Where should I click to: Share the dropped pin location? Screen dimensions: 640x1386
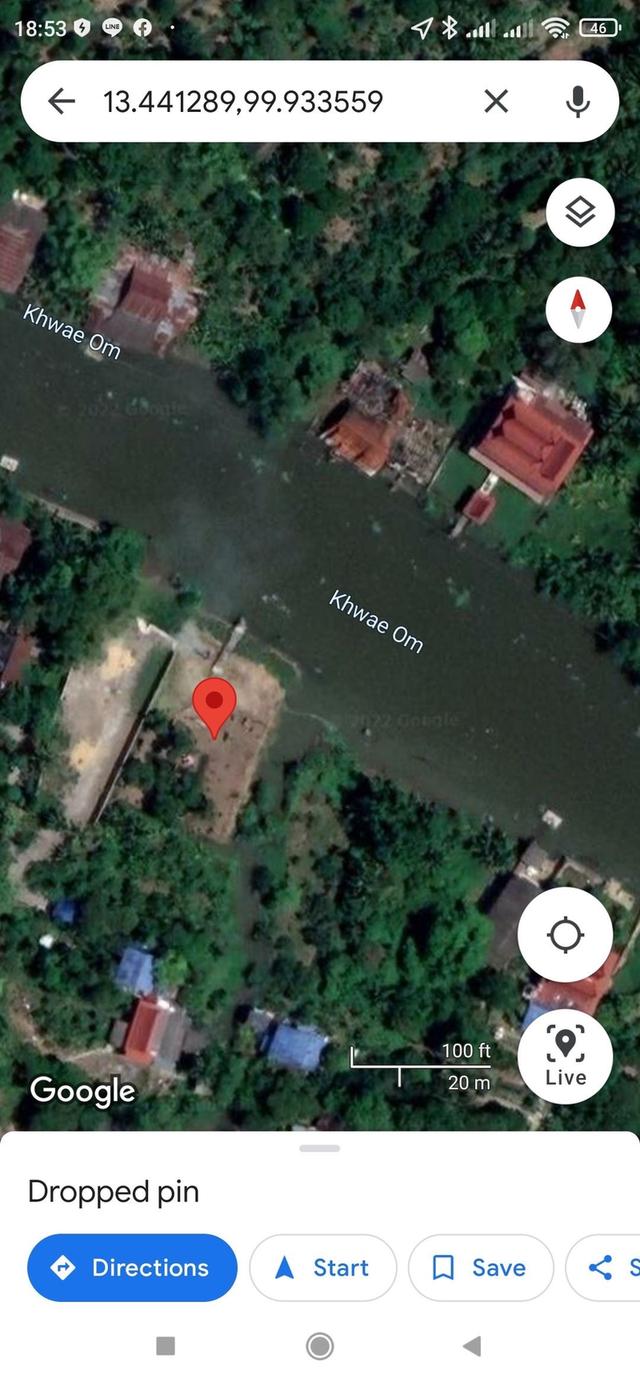tap(605, 1268)
